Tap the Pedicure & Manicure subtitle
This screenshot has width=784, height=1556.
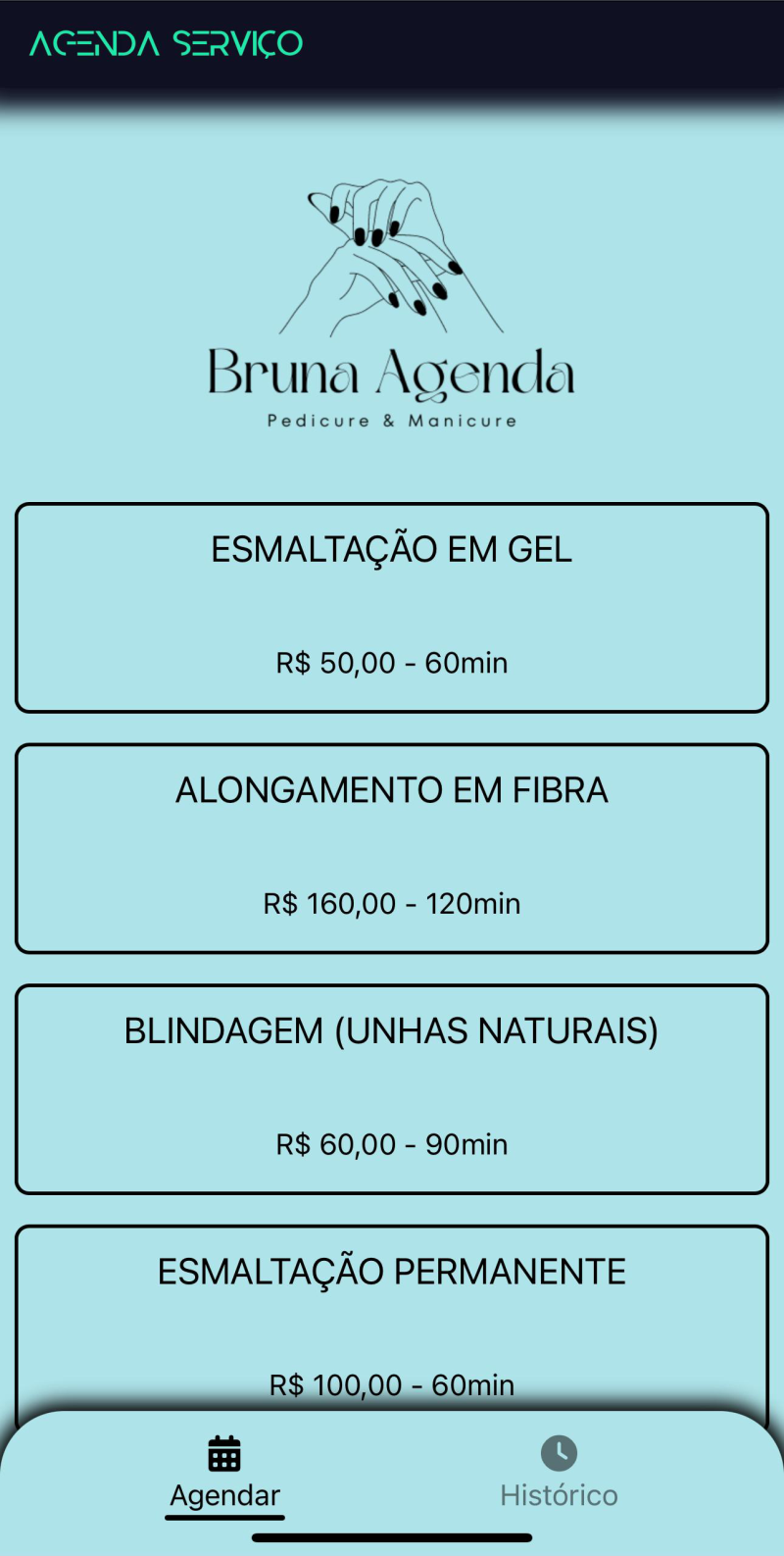(392, 422)
